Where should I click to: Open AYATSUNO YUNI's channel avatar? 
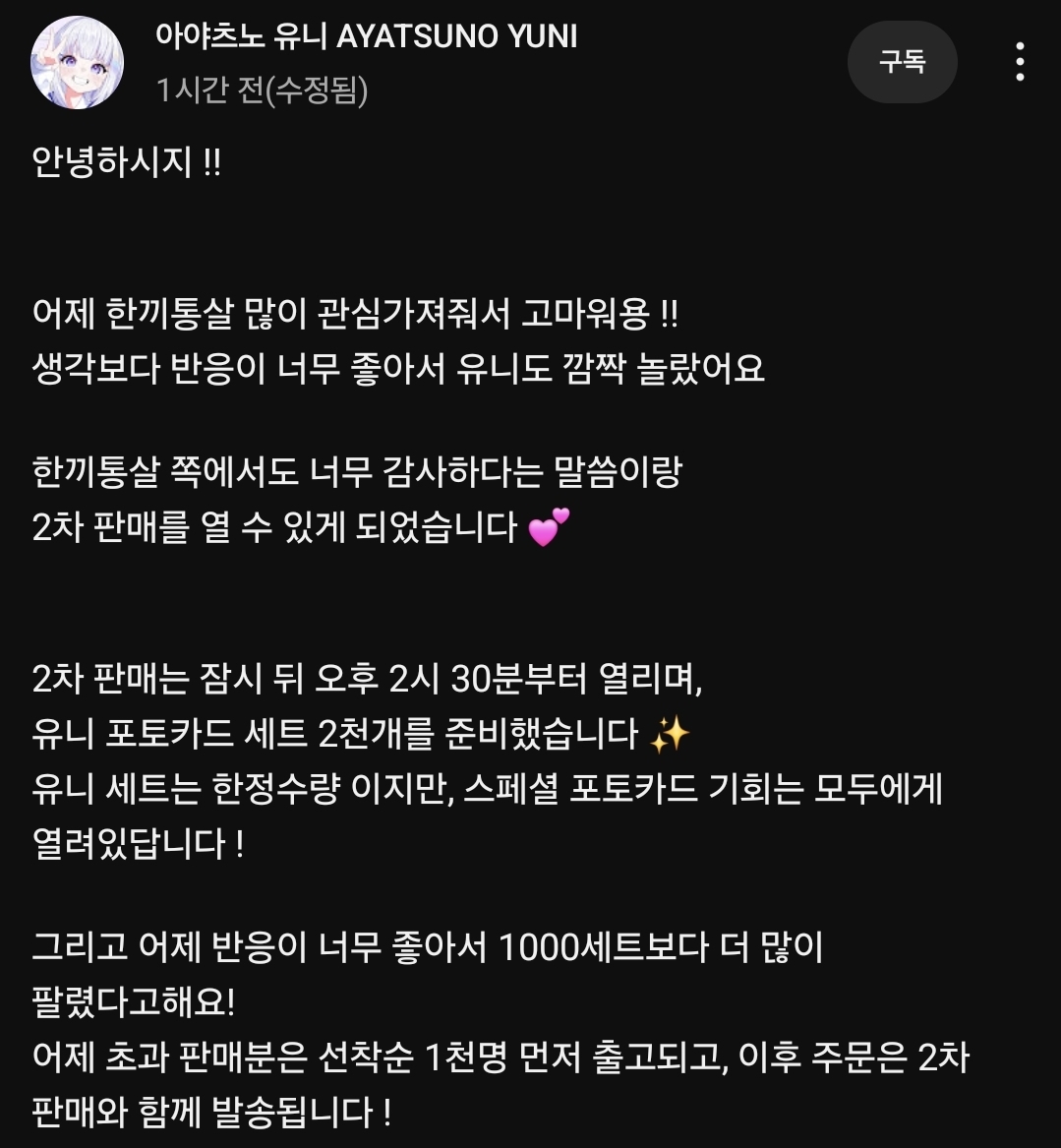point(78,62)
